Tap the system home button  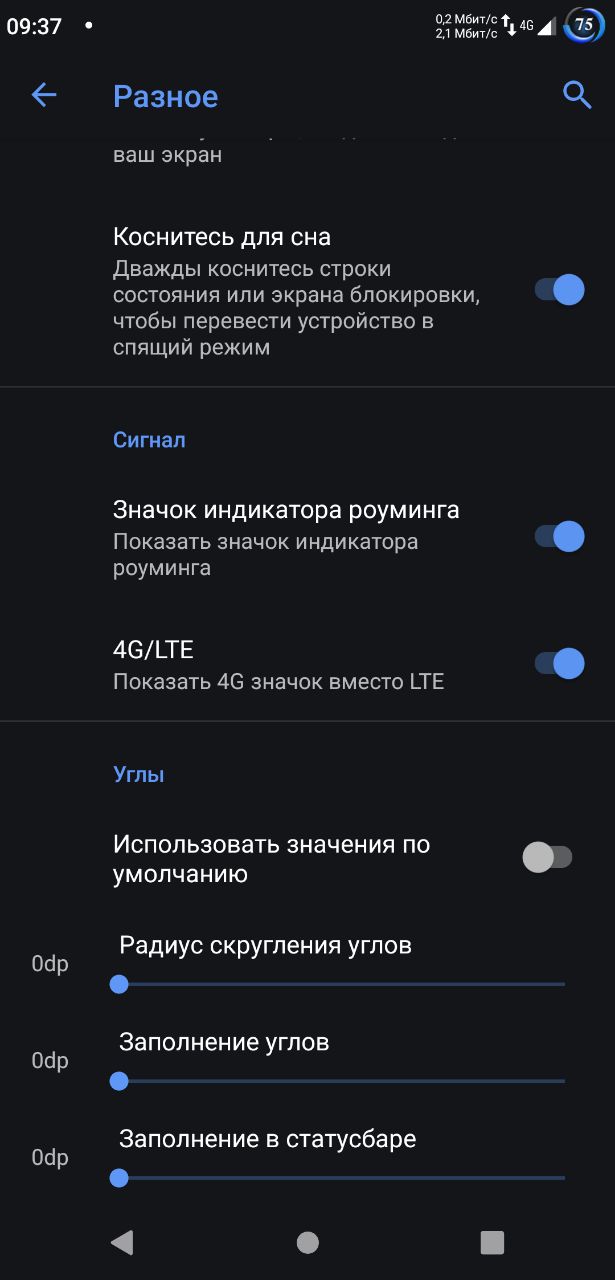(307, 1242)
